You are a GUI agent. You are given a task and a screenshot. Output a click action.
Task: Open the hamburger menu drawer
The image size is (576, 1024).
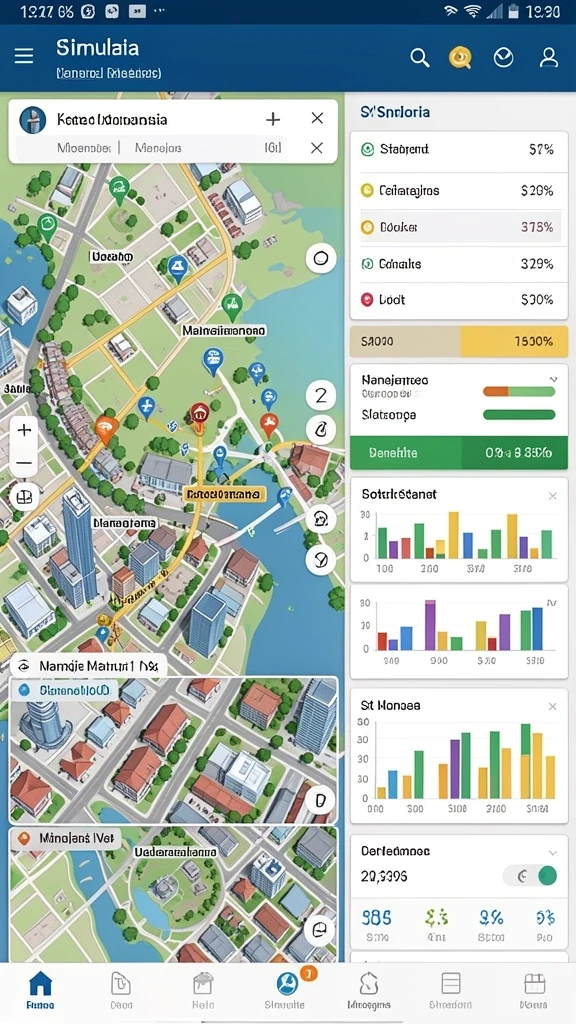tap(24, 56)
